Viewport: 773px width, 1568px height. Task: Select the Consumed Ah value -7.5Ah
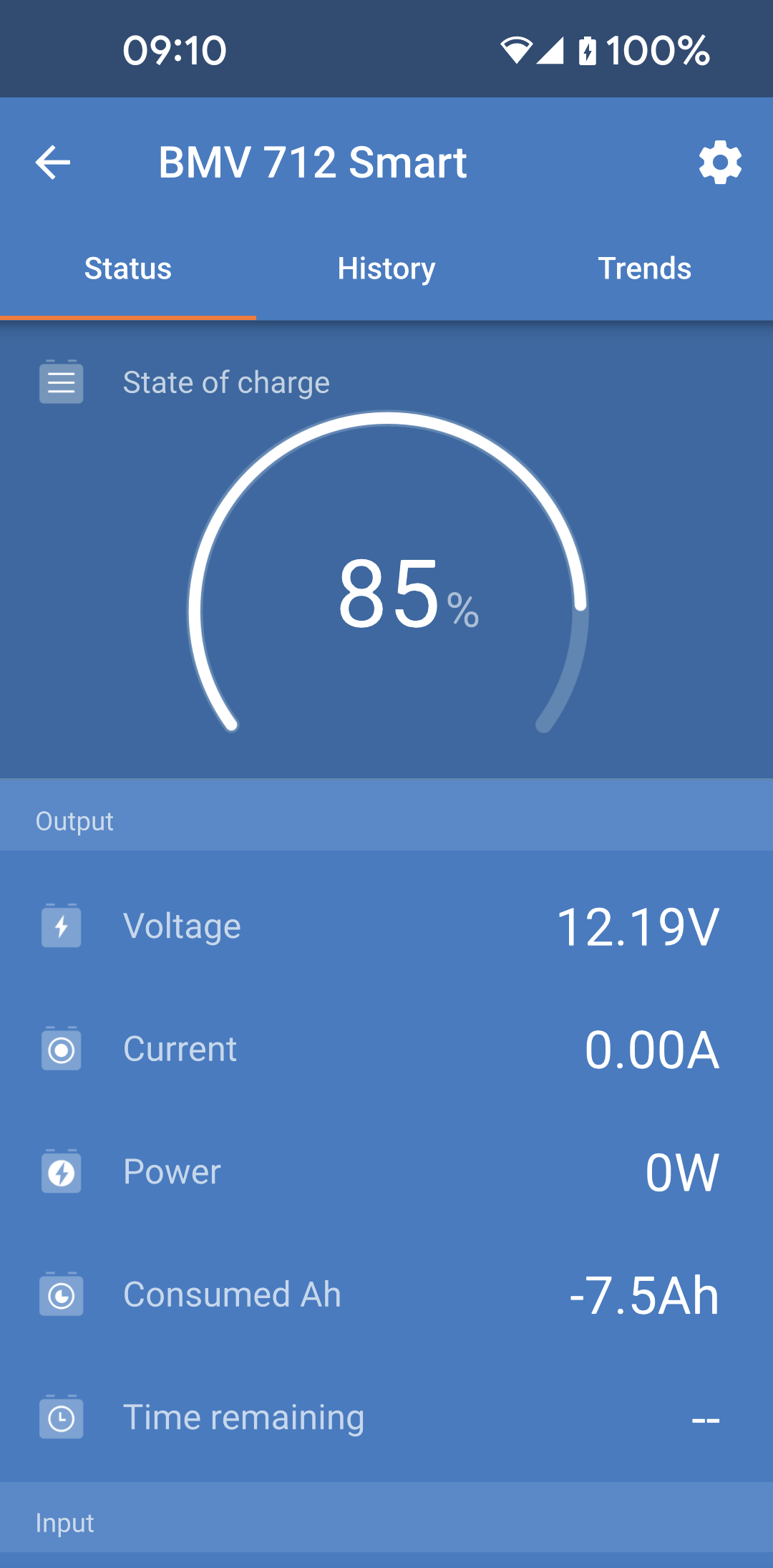pyautogui.click(x=643, y=1295)
